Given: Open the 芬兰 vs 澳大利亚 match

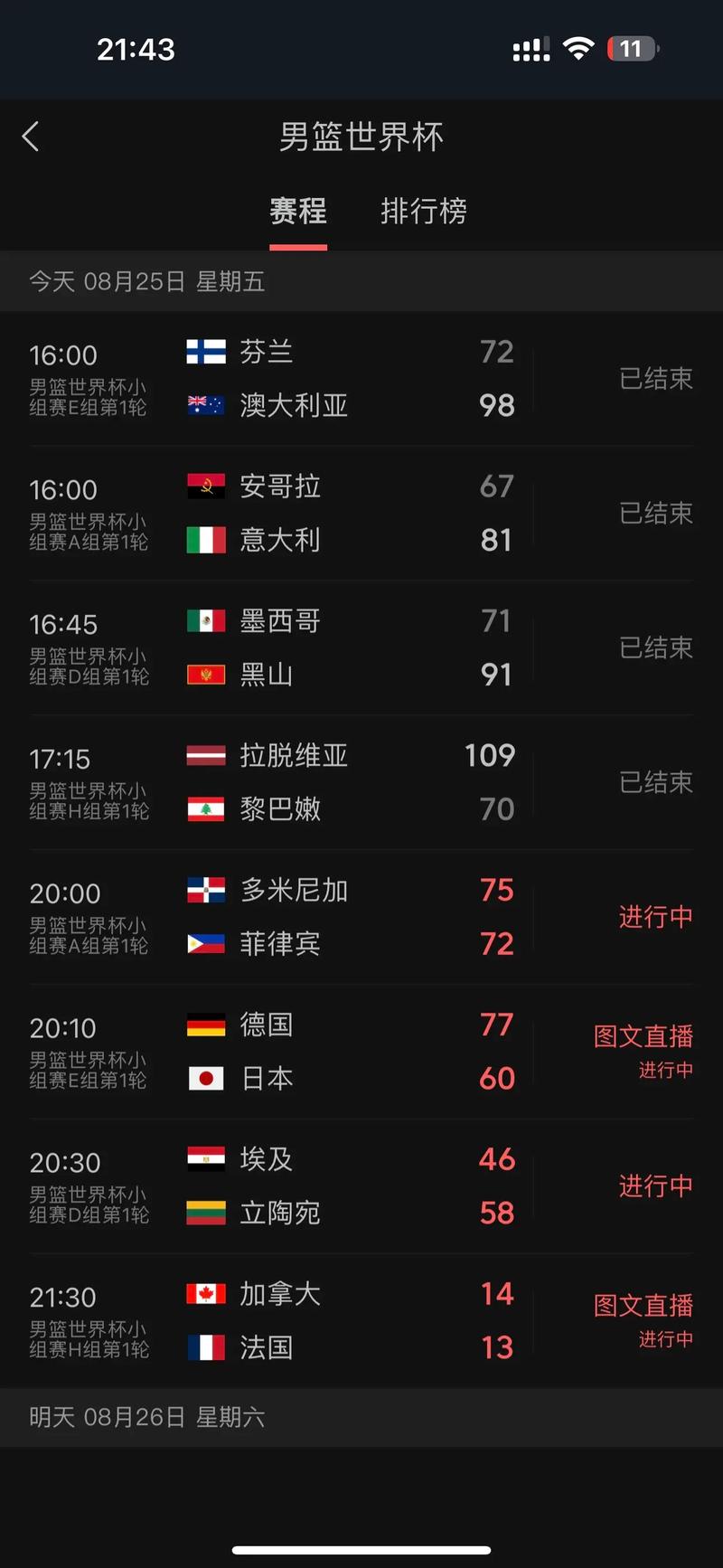Looking at the screenshot, I should click(x=361, y=379).
